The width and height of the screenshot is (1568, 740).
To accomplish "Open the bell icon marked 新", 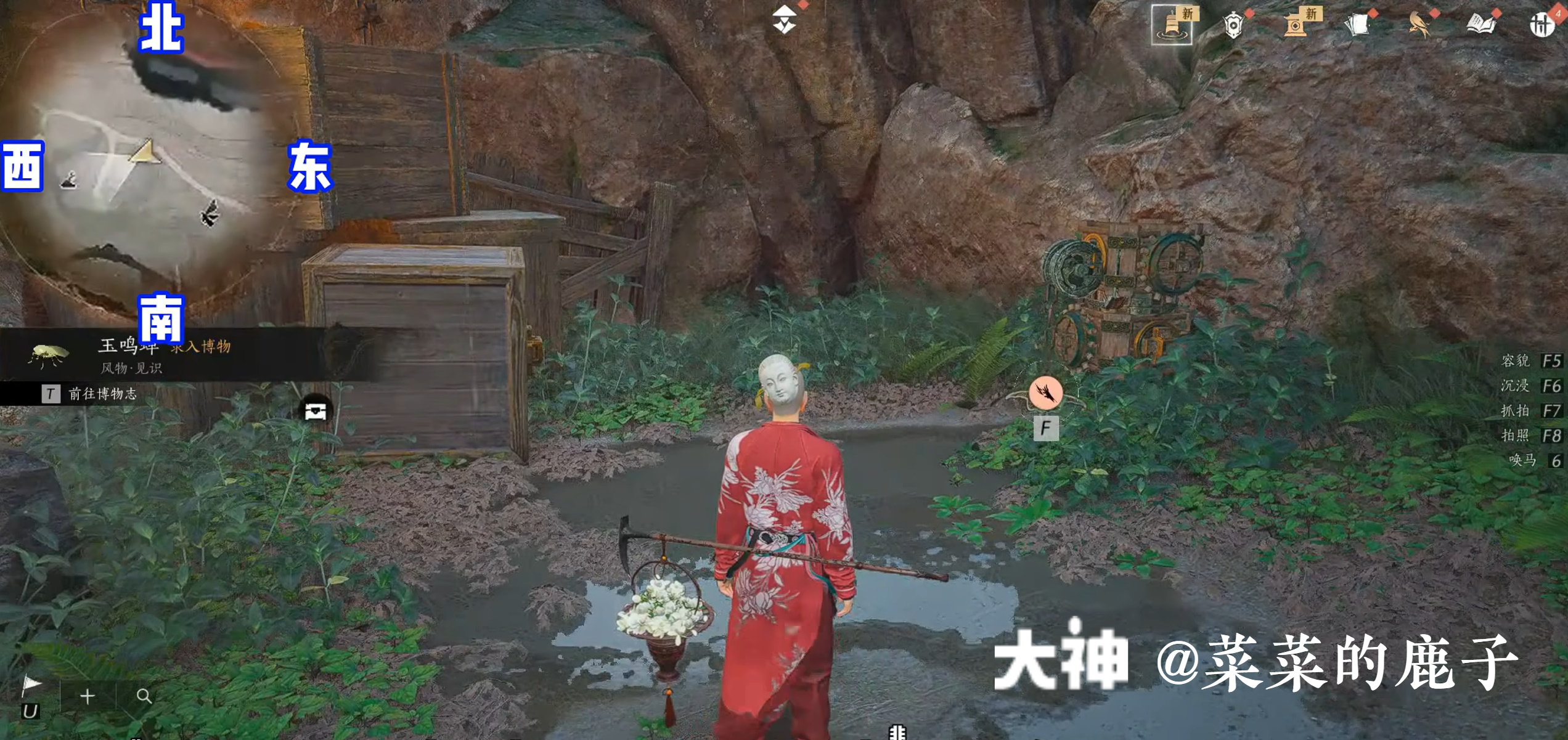I will point(1172,25).
